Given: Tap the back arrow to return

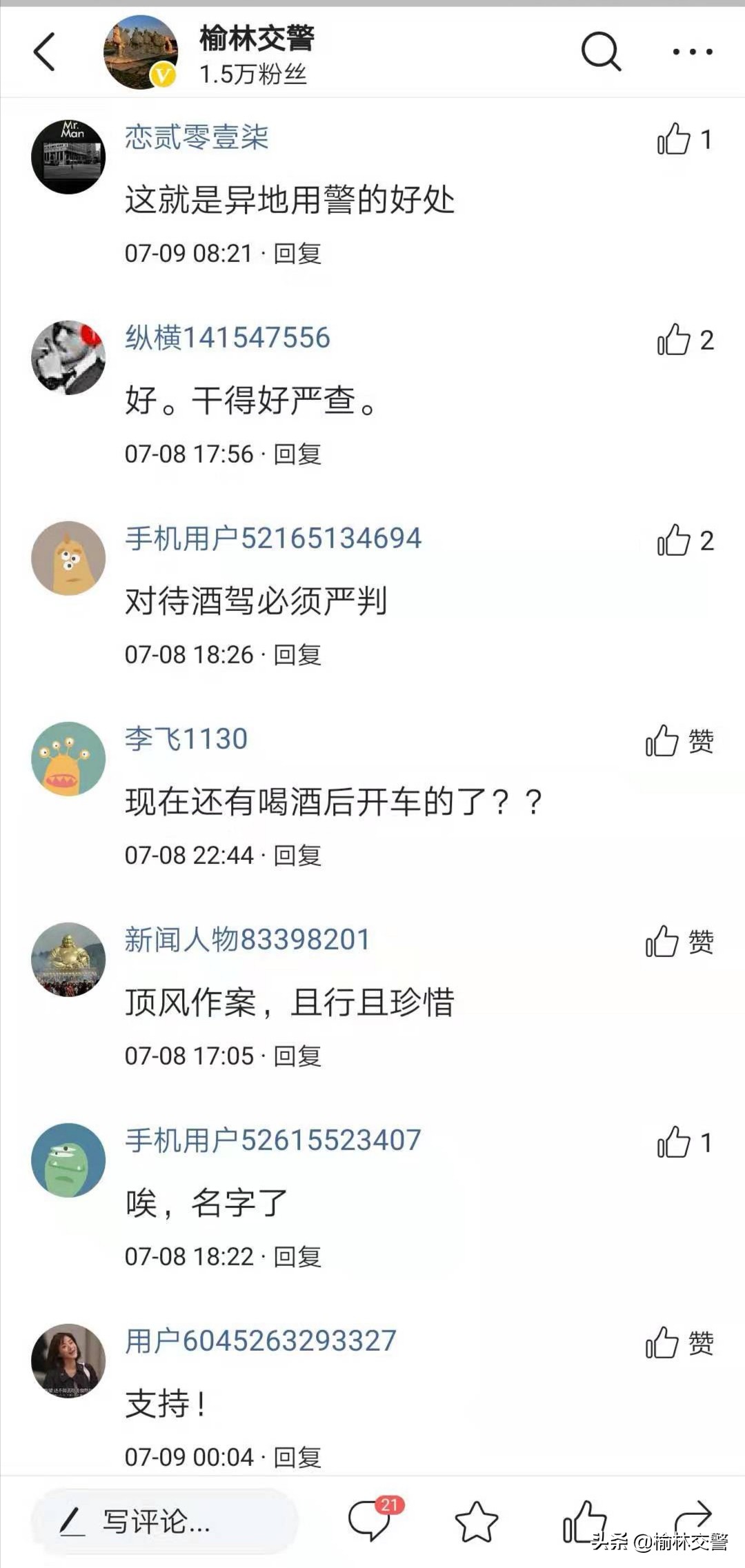Looking at the screenshot, I should point(45,52).
